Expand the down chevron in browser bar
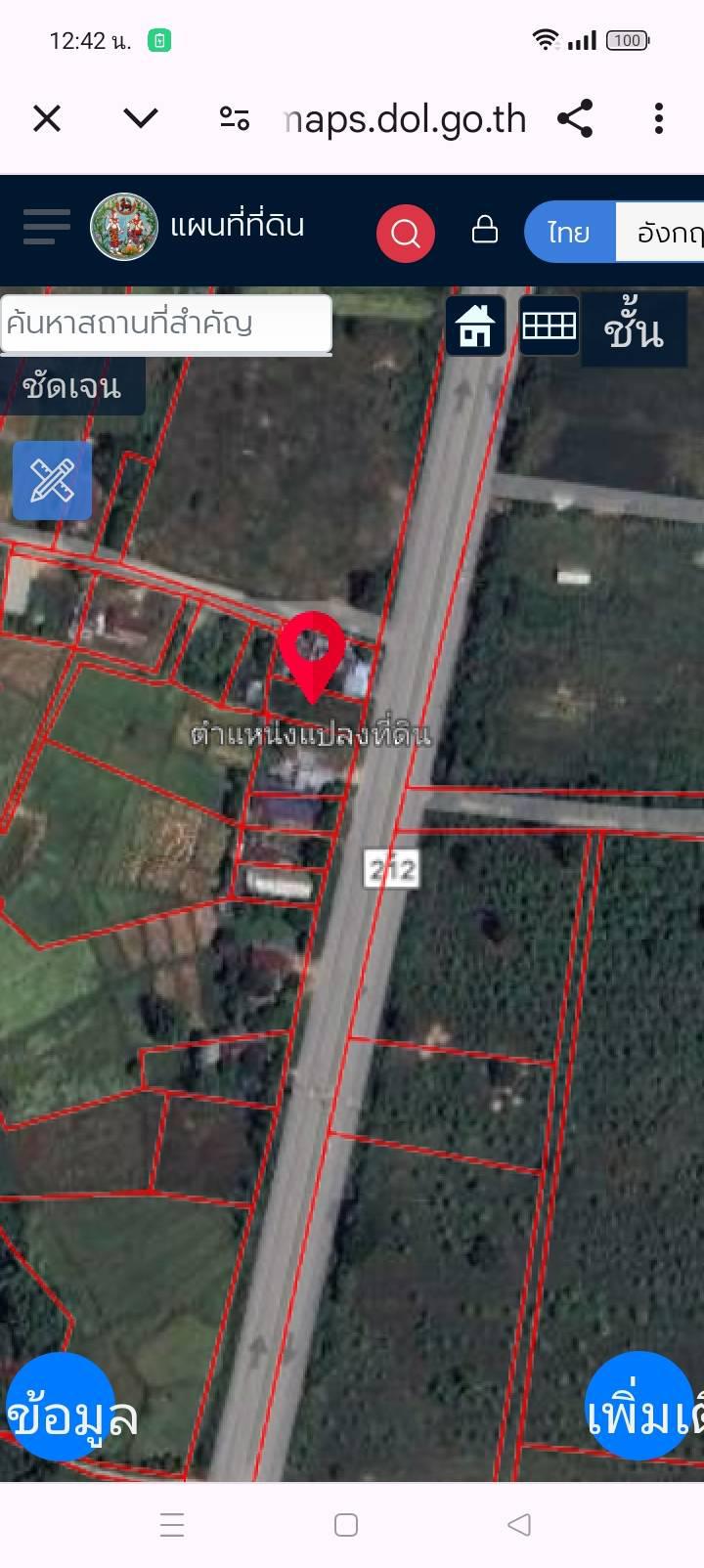The width and height of the screenshot is (704, 1568). click(141, 119)
